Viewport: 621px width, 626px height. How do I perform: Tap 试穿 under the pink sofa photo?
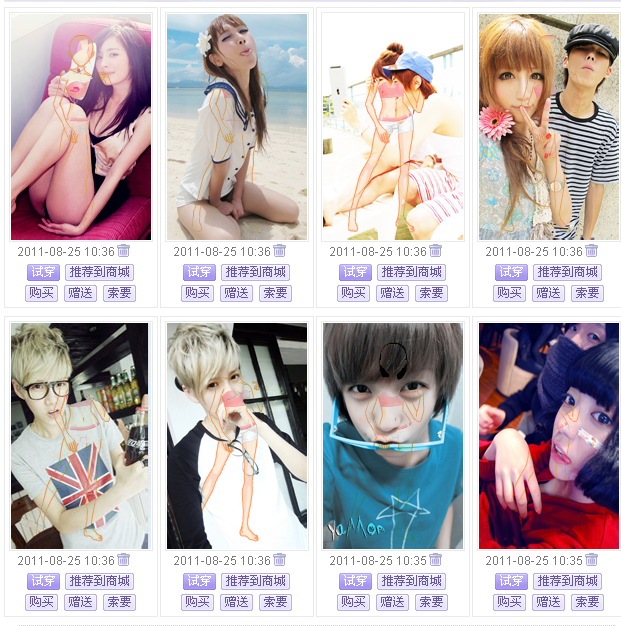pos(44,272)
